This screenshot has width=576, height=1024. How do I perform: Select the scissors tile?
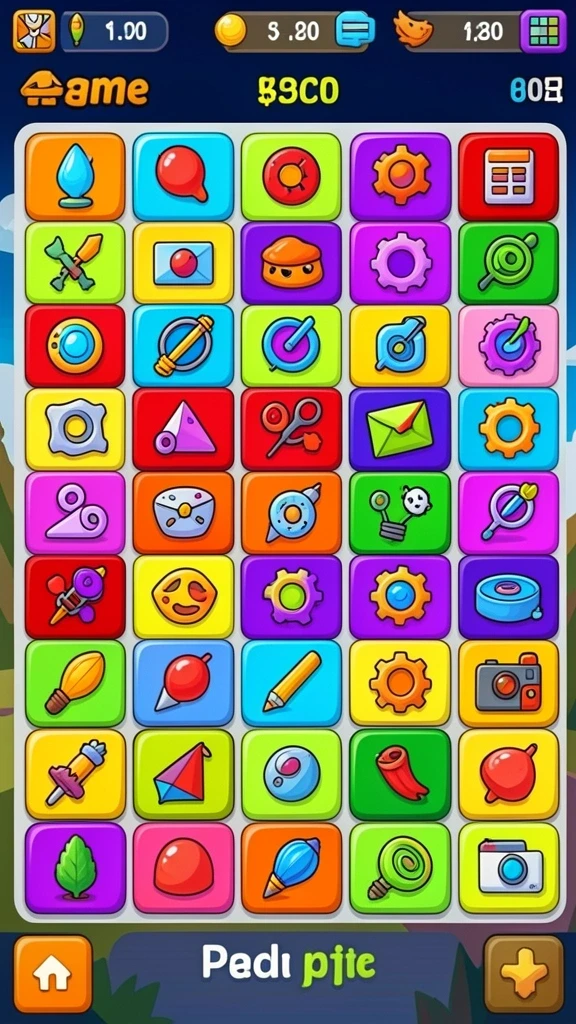coord(291,429)
